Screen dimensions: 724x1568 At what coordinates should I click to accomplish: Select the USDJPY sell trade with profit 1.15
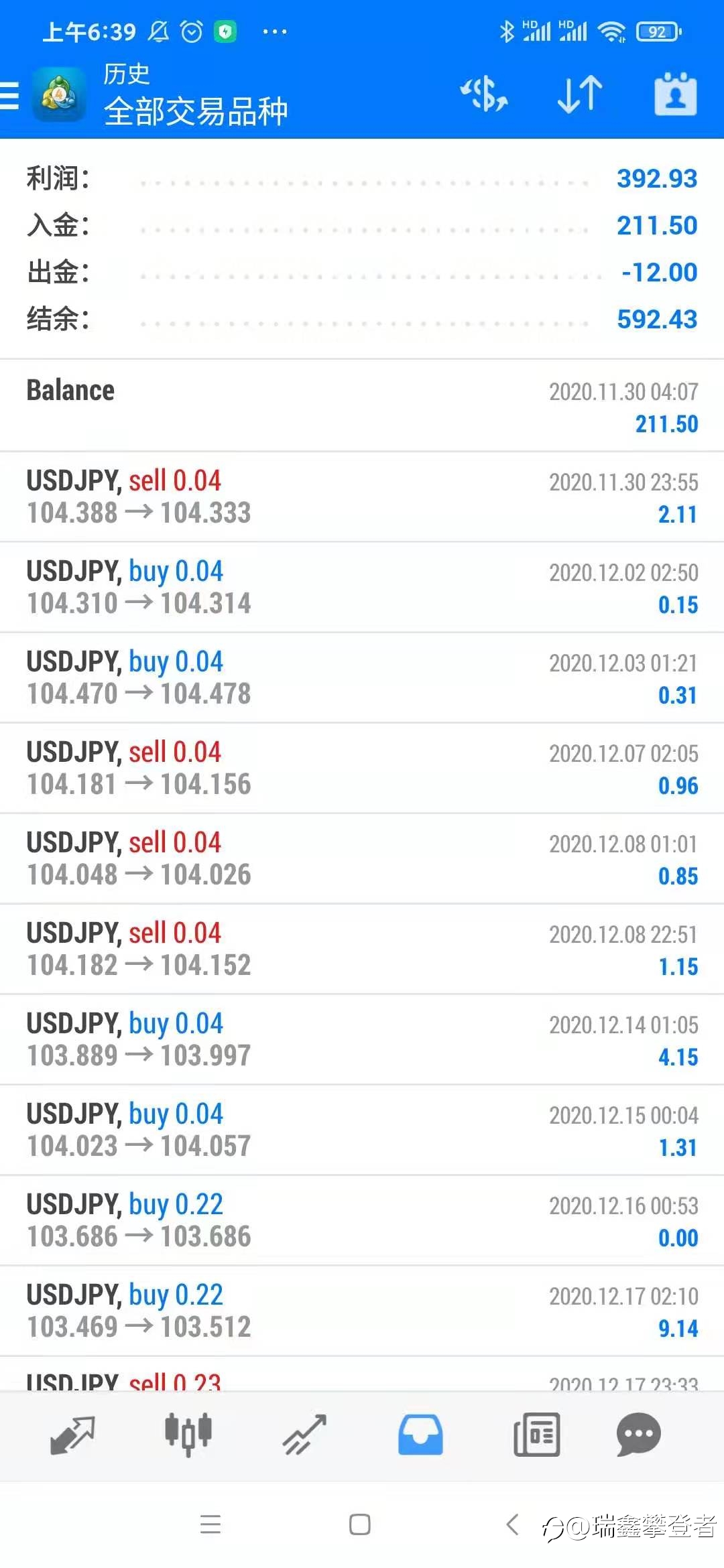click(362, 949)
